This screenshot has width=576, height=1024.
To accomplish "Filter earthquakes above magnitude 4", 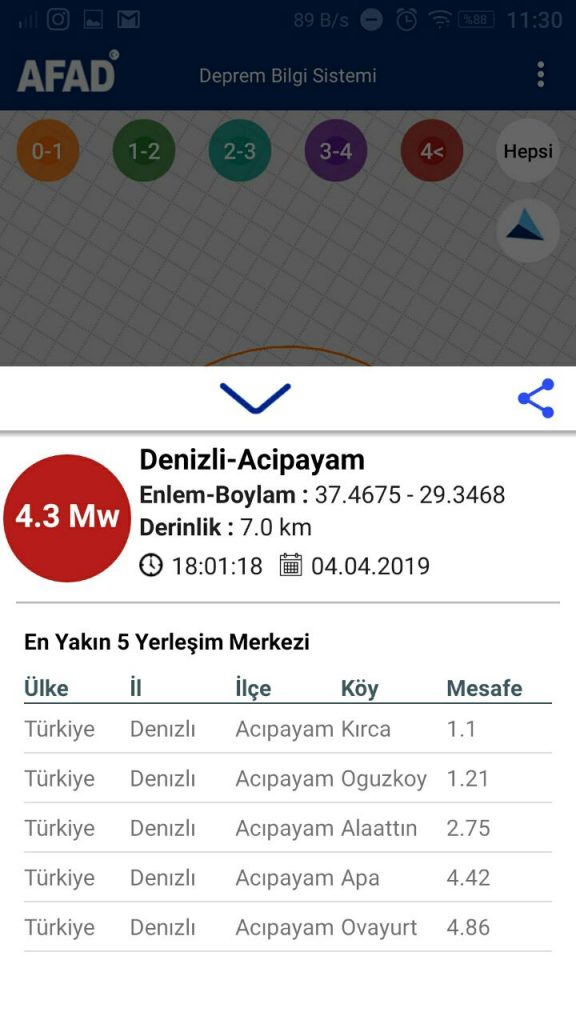I will point(432,151).
